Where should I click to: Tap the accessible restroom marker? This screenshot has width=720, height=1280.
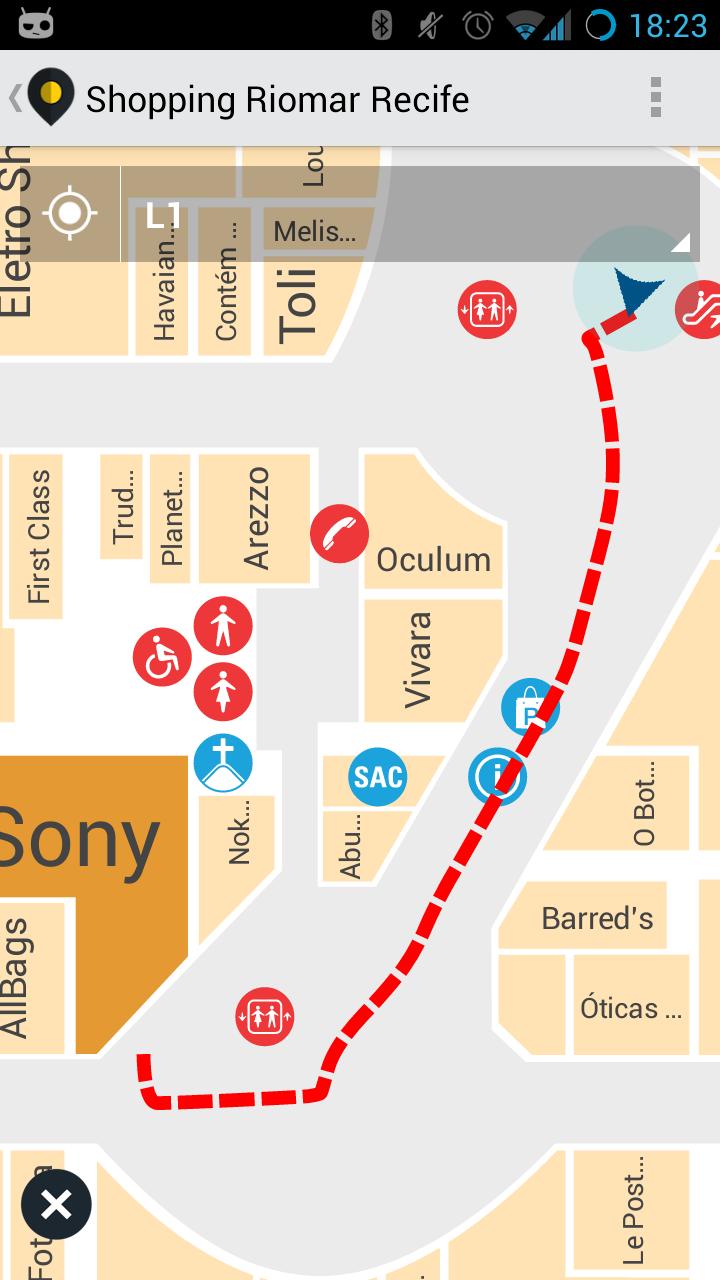pos(162,658)
